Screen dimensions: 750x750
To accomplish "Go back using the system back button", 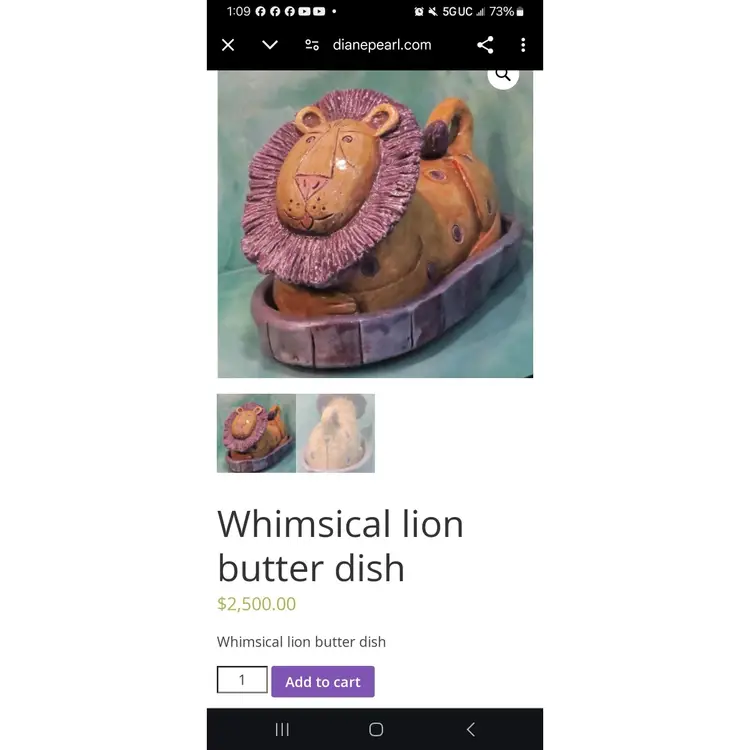I will click(470, 730).
